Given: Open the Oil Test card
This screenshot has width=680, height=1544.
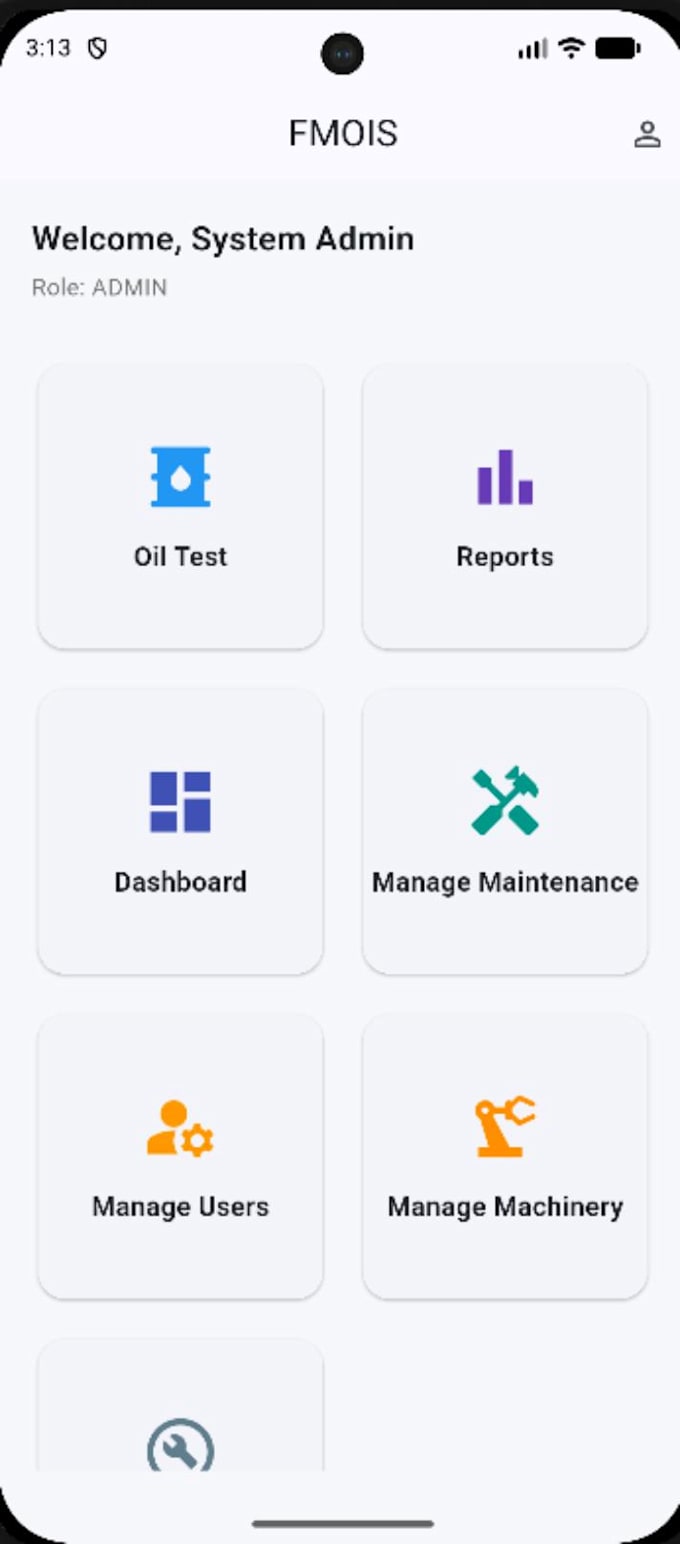Looking at the screenshot, I should tap(180, 506).
